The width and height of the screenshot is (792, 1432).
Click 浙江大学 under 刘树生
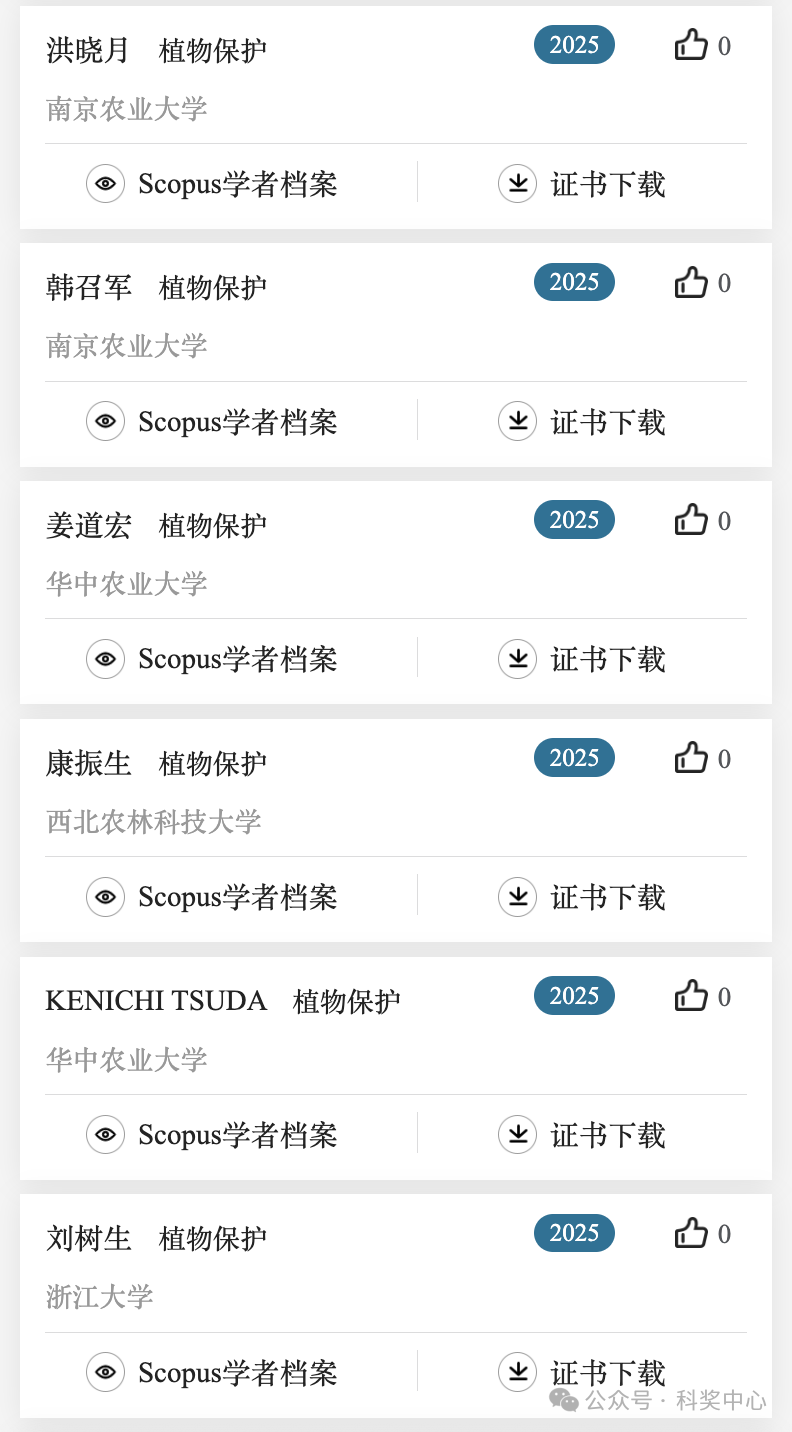click(x=100, y=1297)
